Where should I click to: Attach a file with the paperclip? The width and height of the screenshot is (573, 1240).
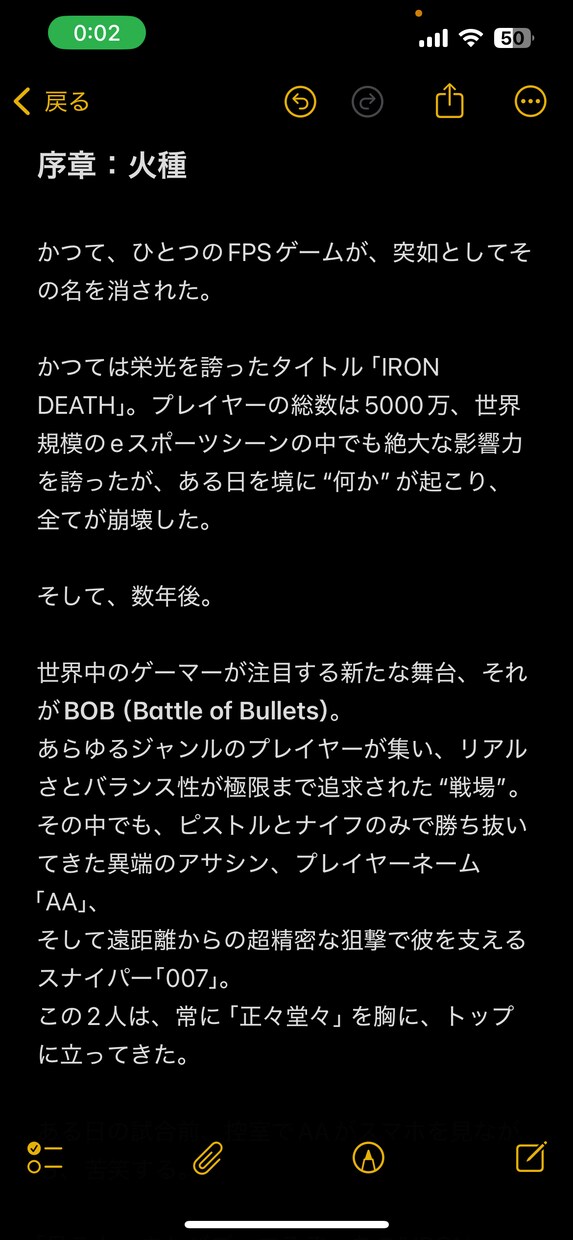207,1158
